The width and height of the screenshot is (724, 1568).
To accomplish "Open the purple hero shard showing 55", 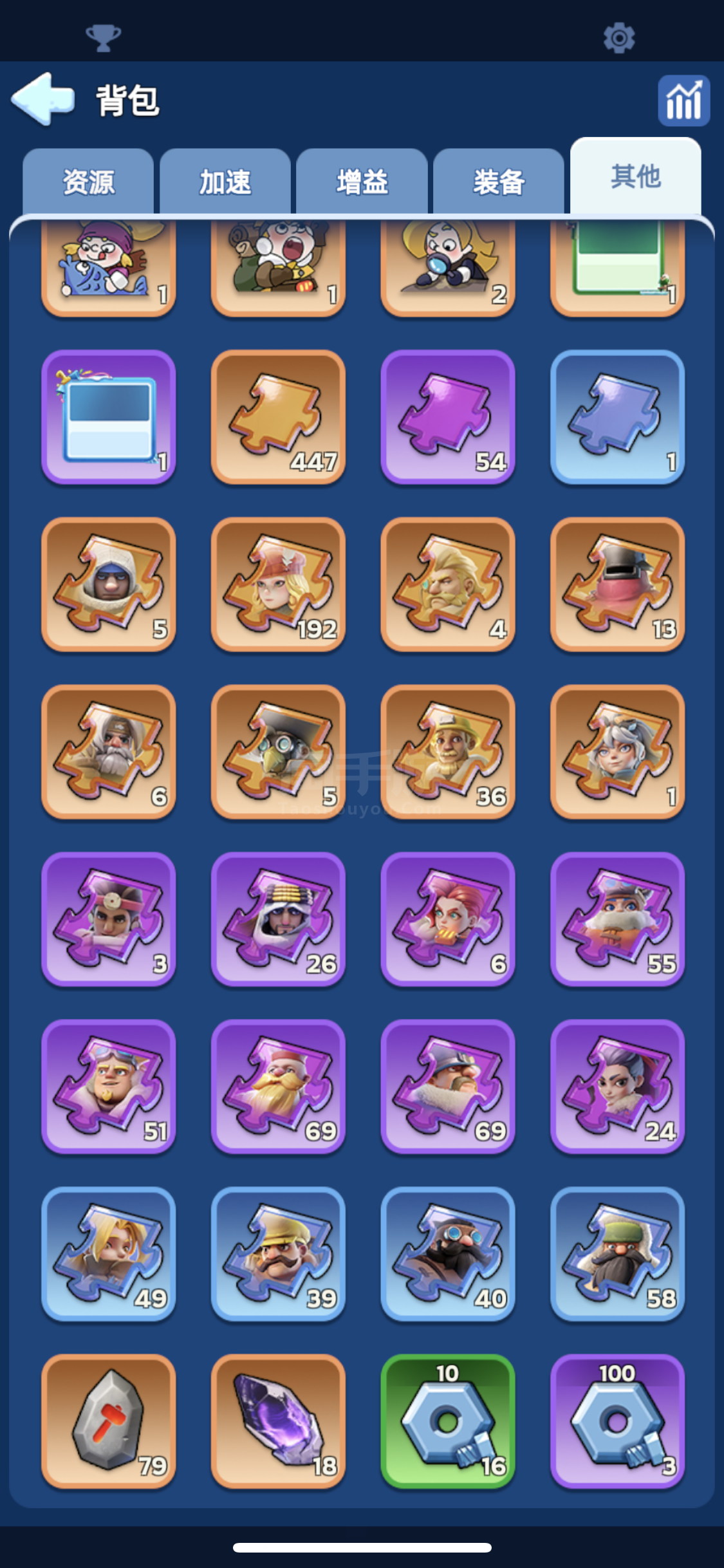I will point(617,919).
